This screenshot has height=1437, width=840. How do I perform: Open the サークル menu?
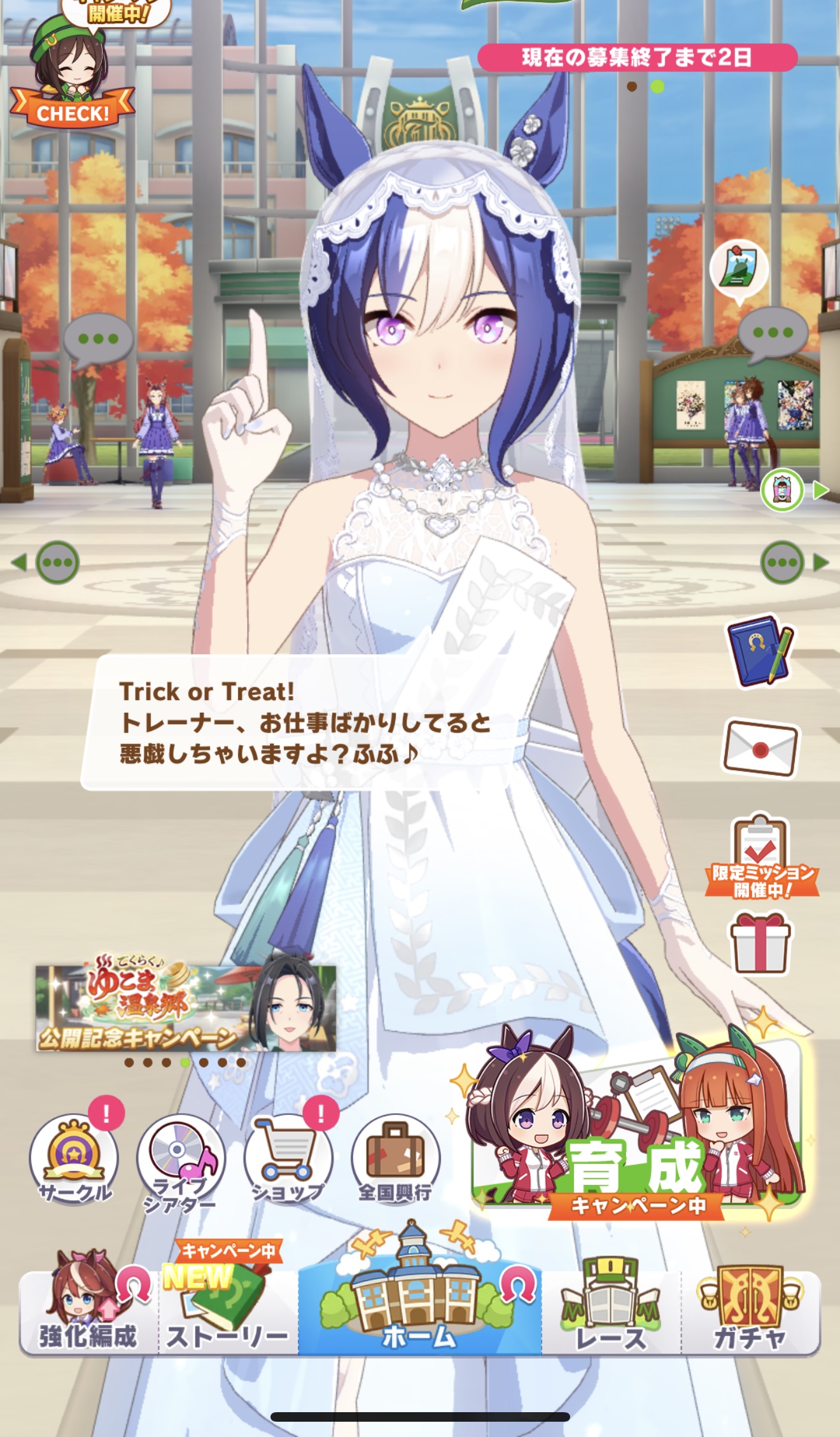tap(74, 1160)
